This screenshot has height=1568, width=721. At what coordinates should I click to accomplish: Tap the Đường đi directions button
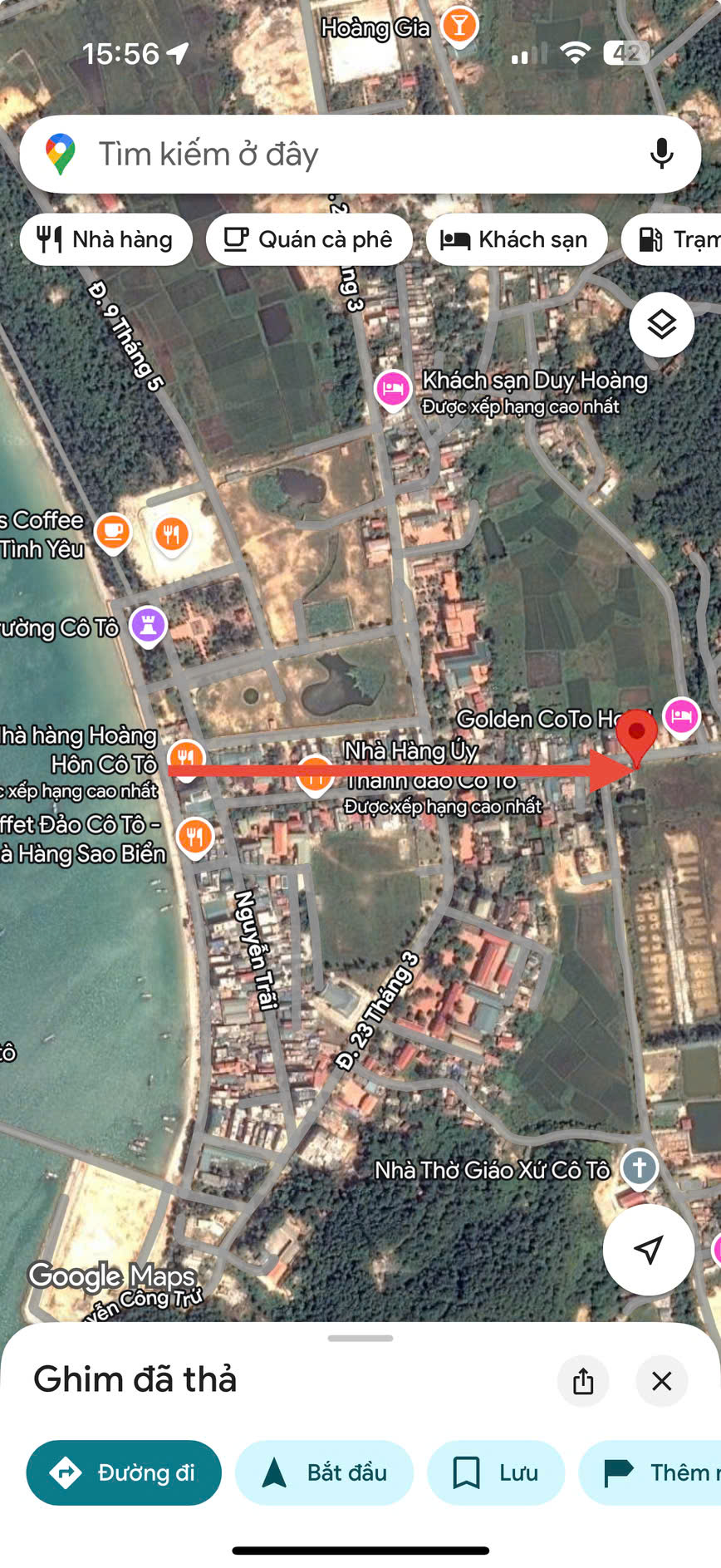coord(123,1472)
